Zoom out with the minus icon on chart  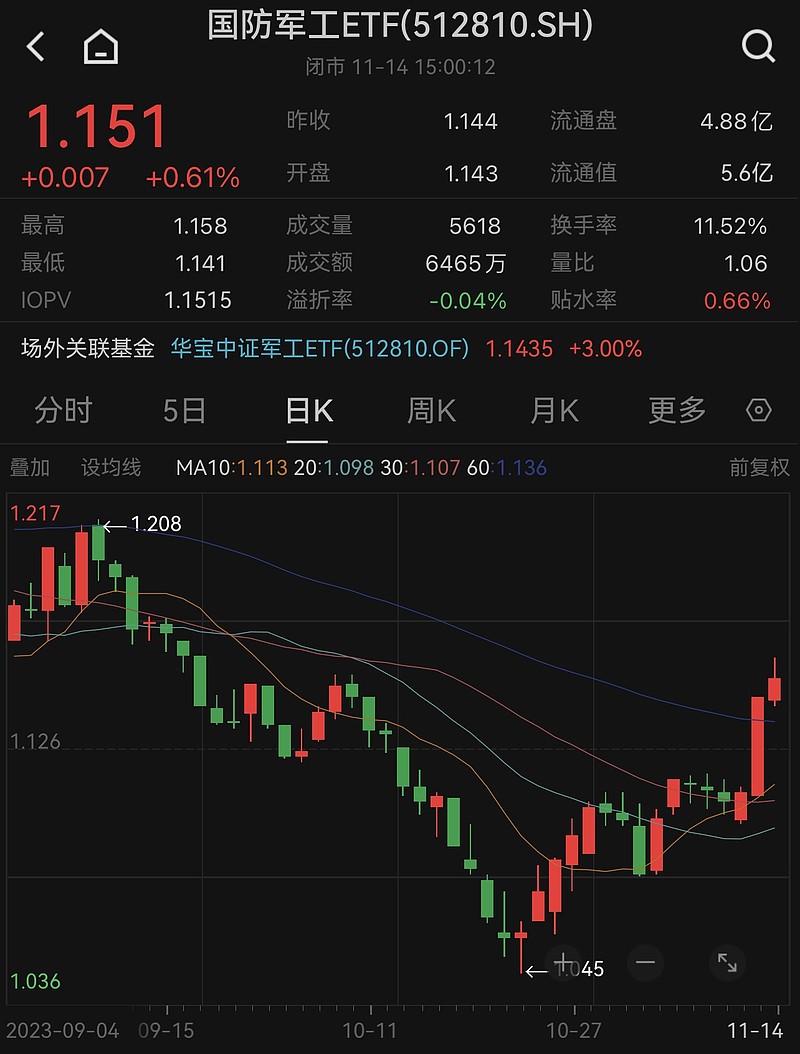point(645,963)
